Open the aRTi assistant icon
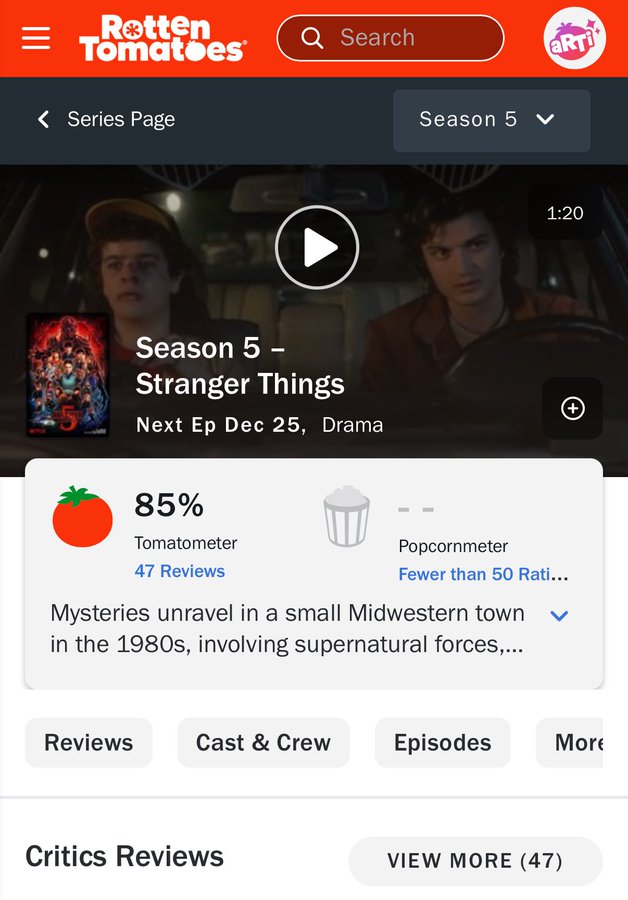The height and width of the screenshot is (900, 628). coord(575,38)
